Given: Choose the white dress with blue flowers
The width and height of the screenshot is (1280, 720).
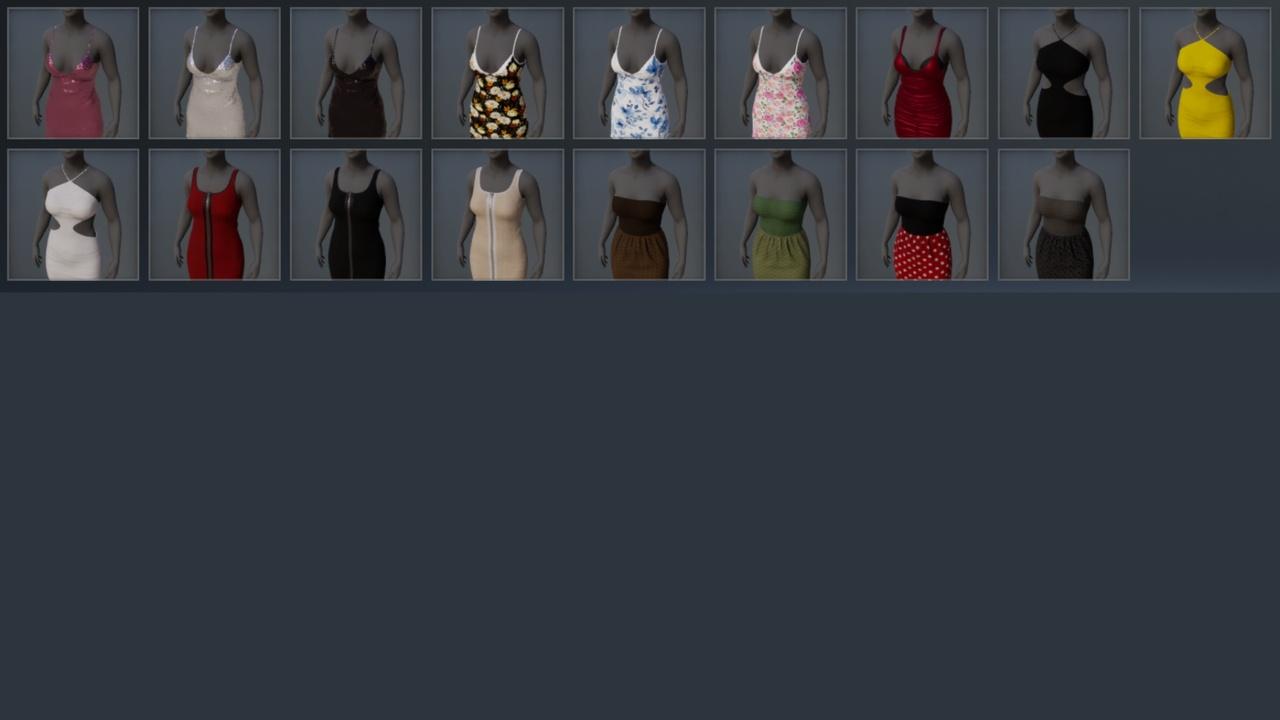Looking at the screenshot, I should [x=639, y=73].
